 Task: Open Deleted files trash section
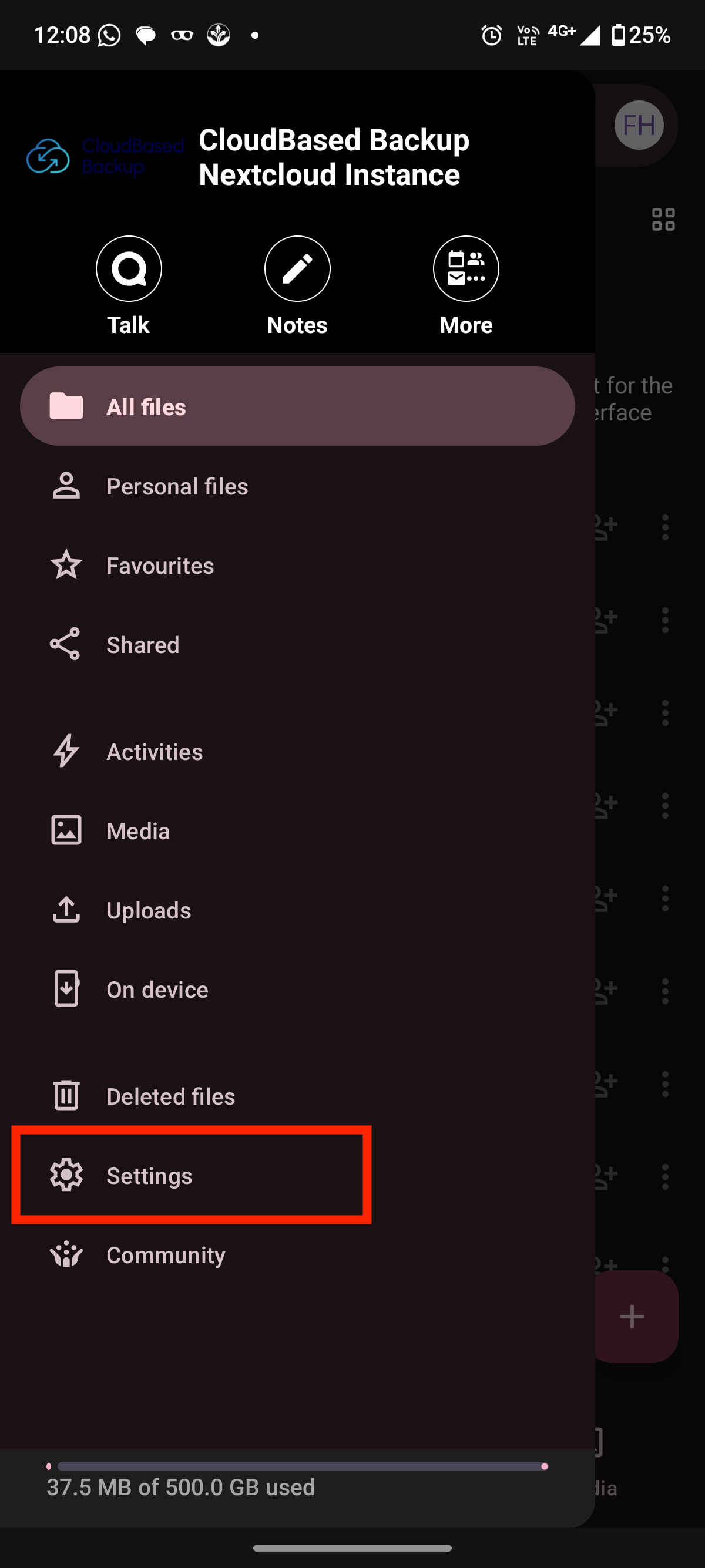(x=170, y=1095)
